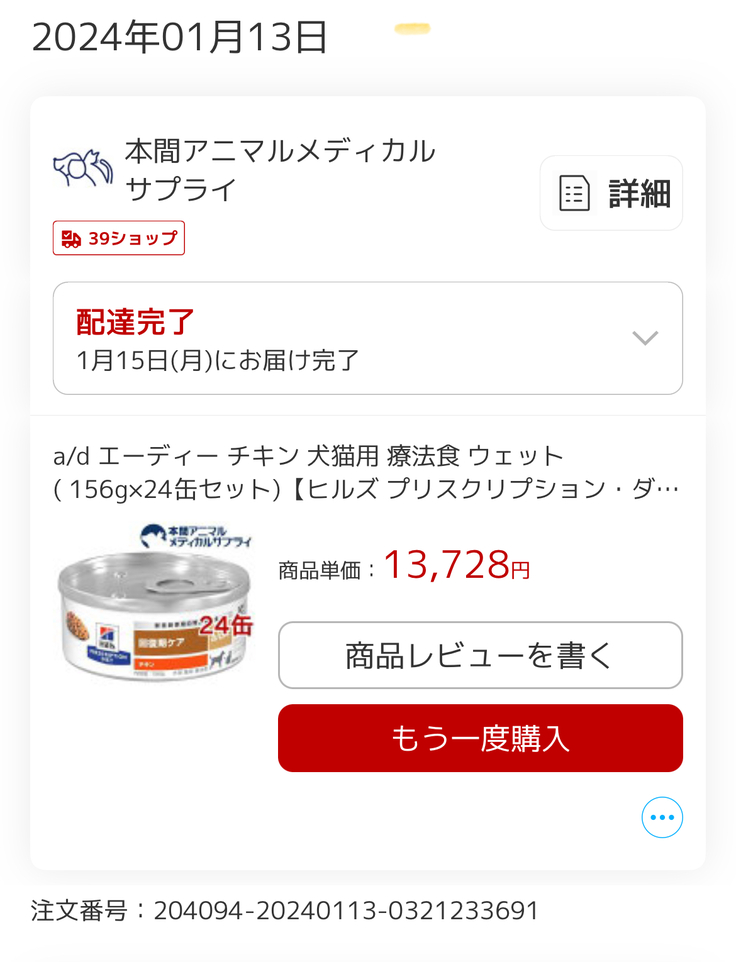Tap 商品レビューを書く to write a review
736x962 pixels.
(x=480, y=655)
